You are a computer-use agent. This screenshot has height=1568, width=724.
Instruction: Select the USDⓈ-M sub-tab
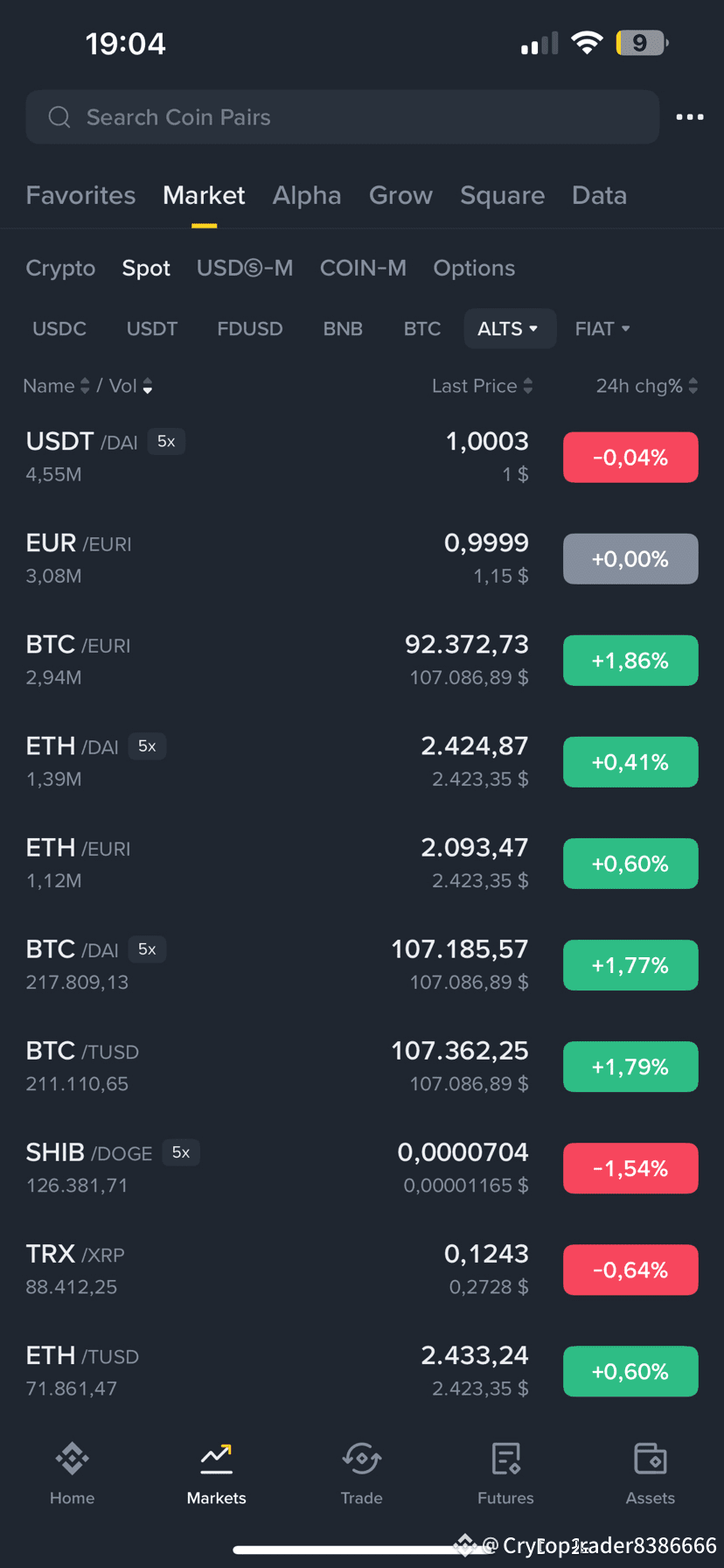click(x=245, y=268)
